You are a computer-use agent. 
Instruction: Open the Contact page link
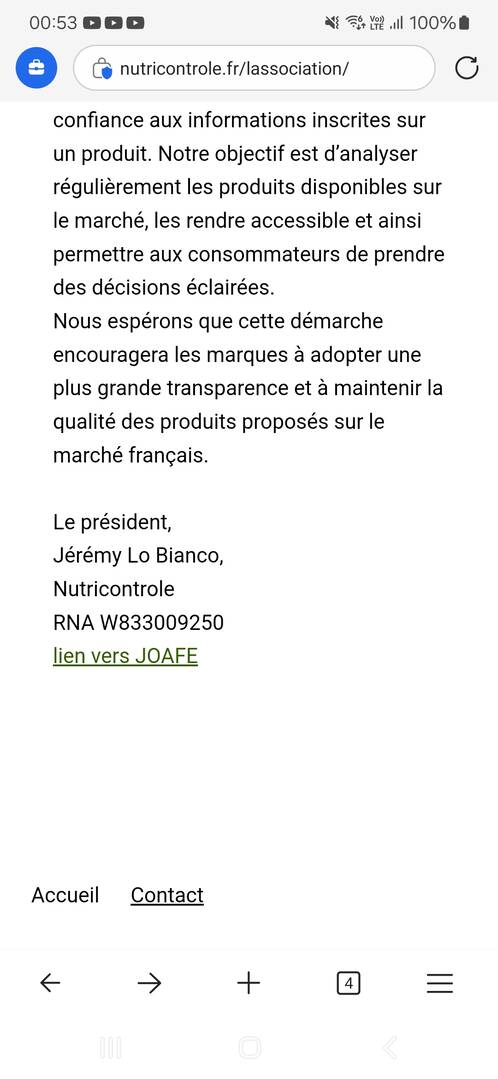coord(167,895)
